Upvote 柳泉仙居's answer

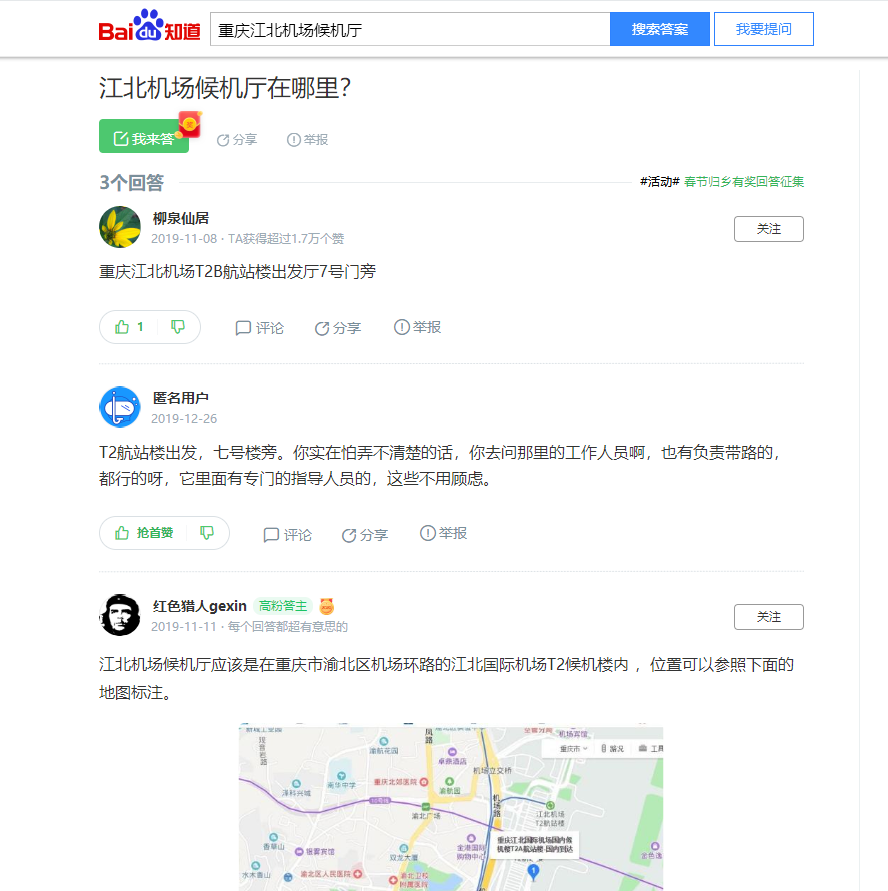pos(129,327)
